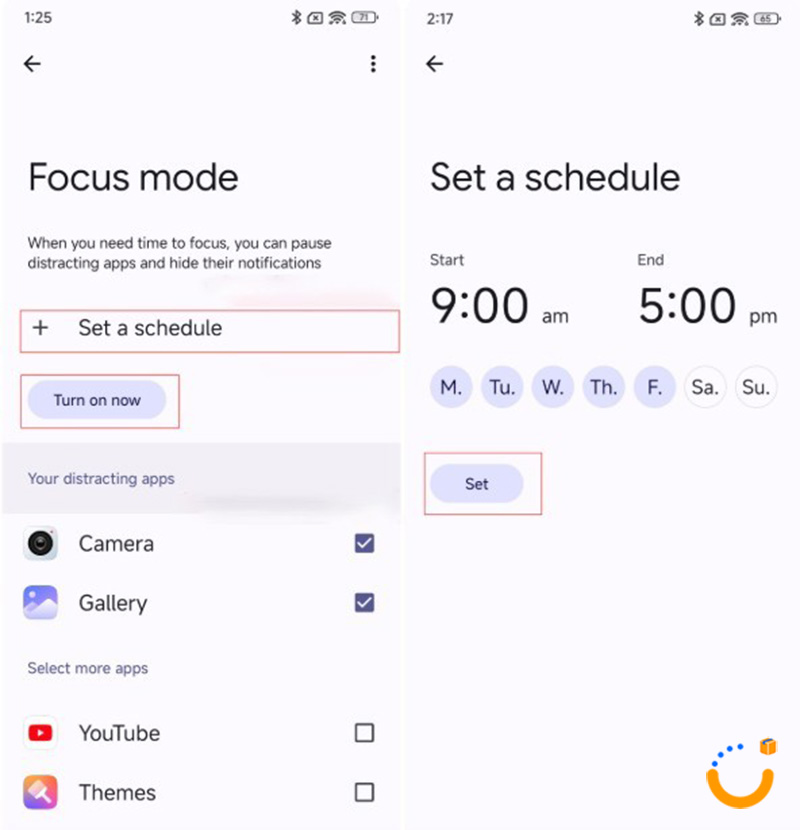The height and width of the screenshot is (830, 800).
Task: Go back from the Set a schedule screen
Action: [434, 64]
